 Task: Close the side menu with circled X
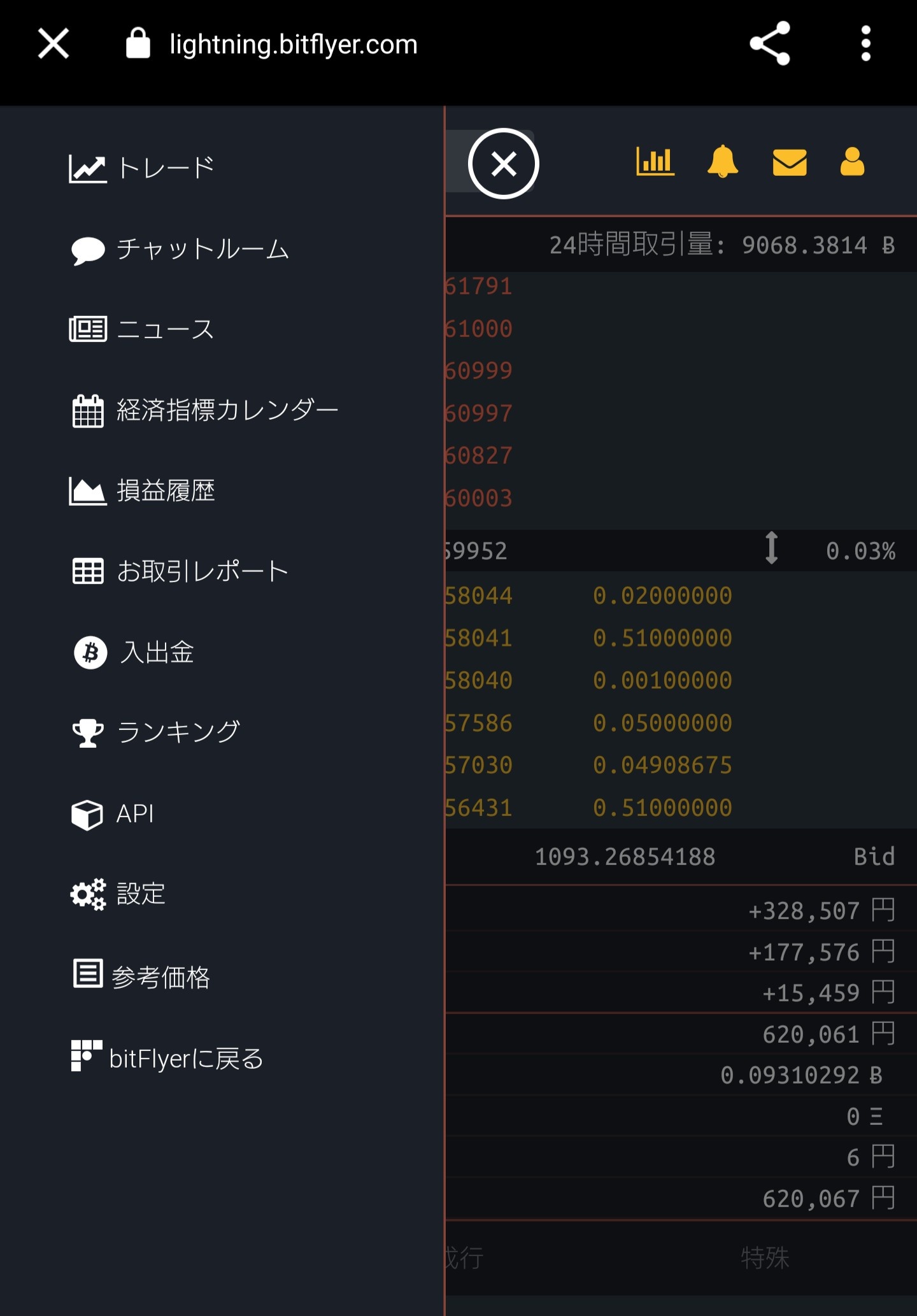click(x=503, y=164)
